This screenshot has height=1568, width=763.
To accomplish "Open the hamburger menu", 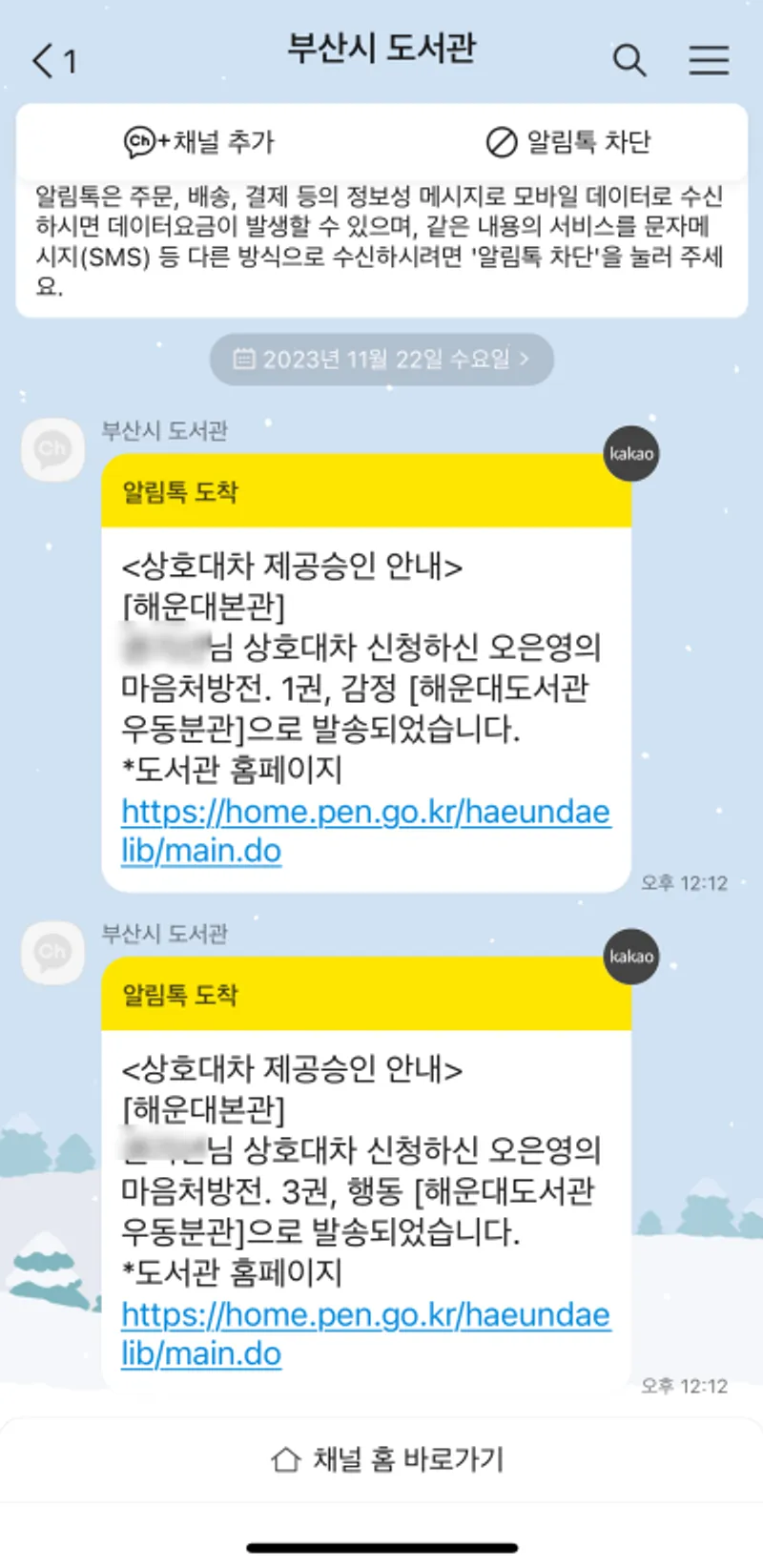I will click(x=709, y=60).
